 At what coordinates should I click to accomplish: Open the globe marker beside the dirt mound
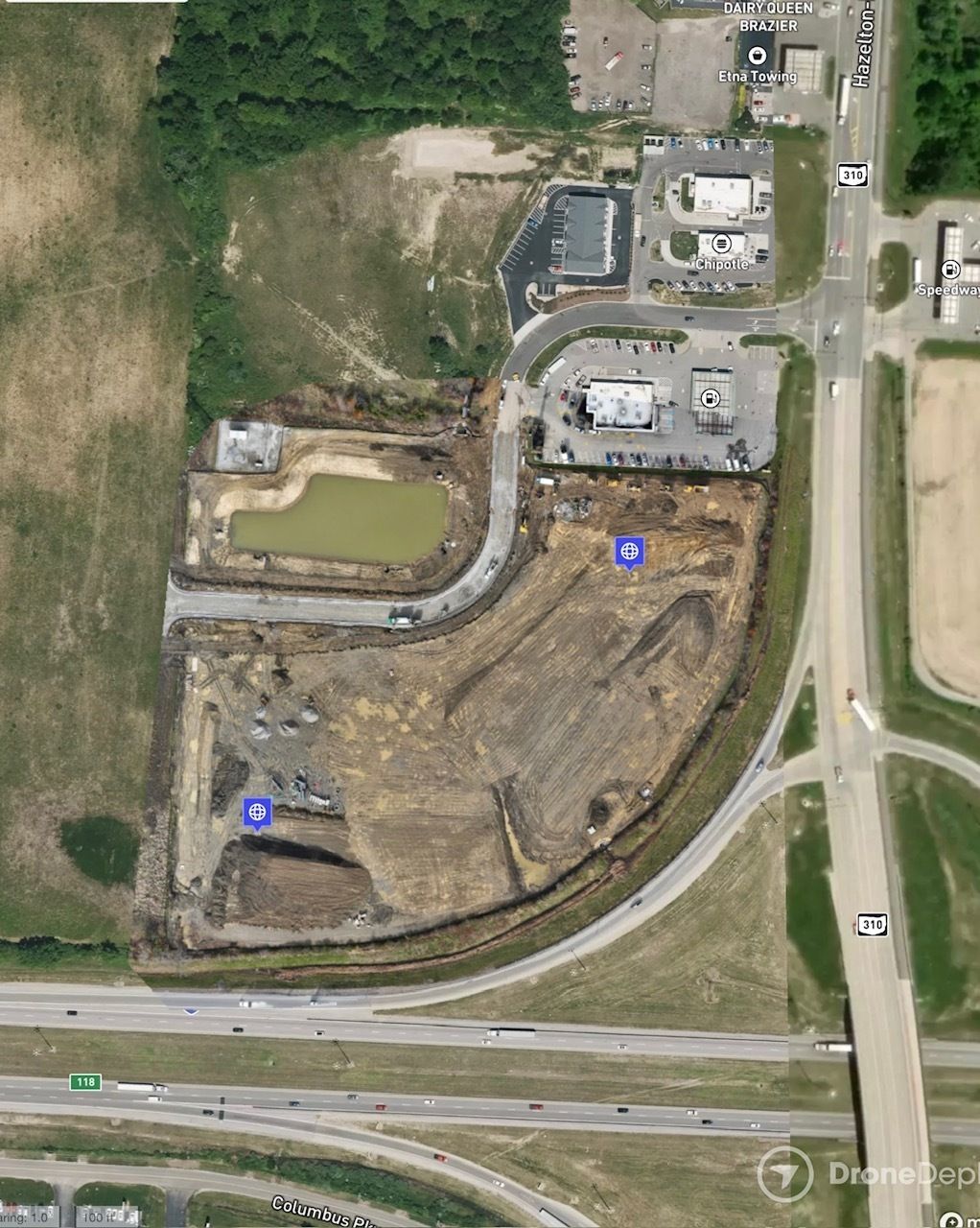[257, 812]
